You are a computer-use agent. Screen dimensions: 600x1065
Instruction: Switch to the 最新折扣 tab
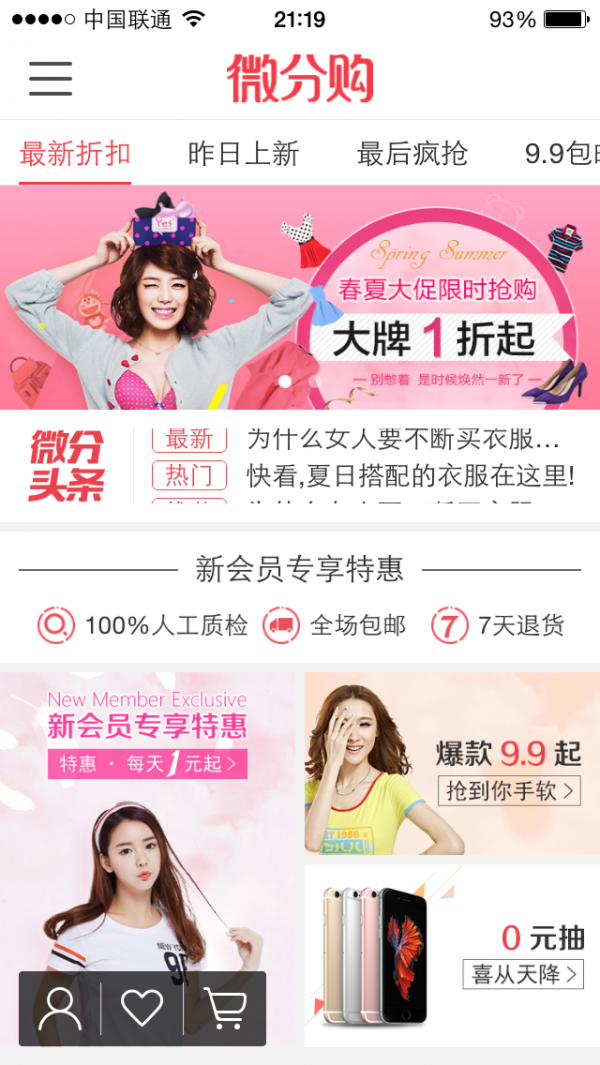[x=75, y=154]
